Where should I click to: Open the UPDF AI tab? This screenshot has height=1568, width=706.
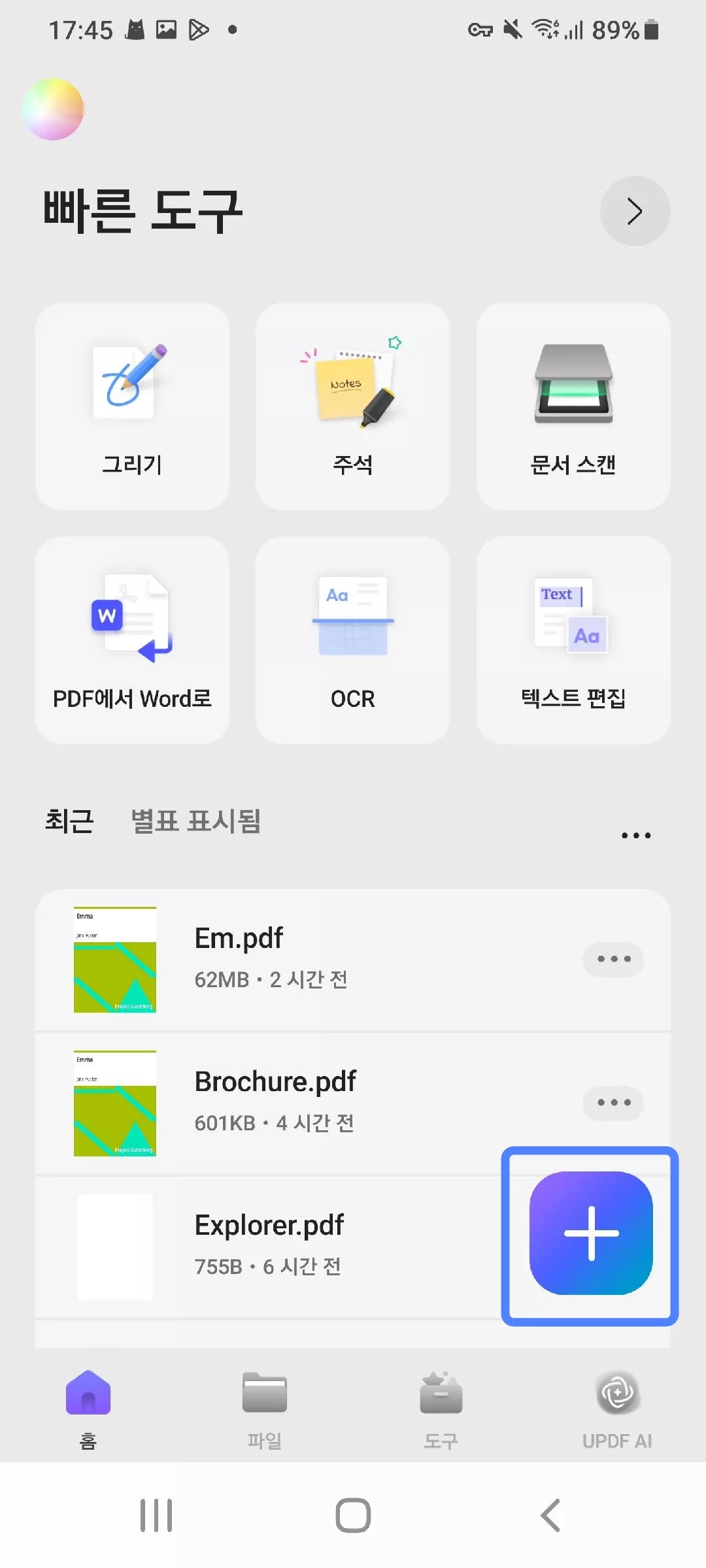coord(617,1409)
